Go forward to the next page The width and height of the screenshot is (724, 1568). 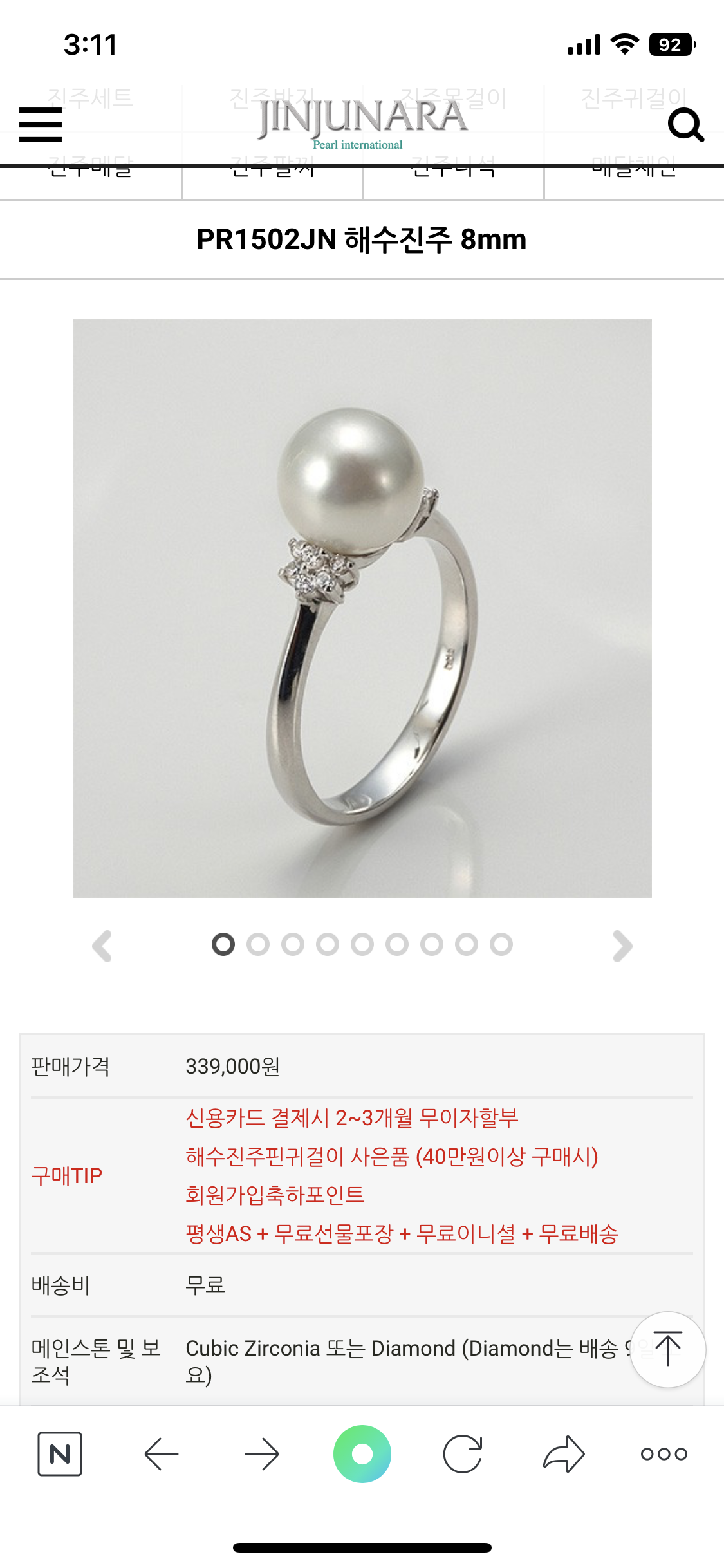(x=262, y=1453)
